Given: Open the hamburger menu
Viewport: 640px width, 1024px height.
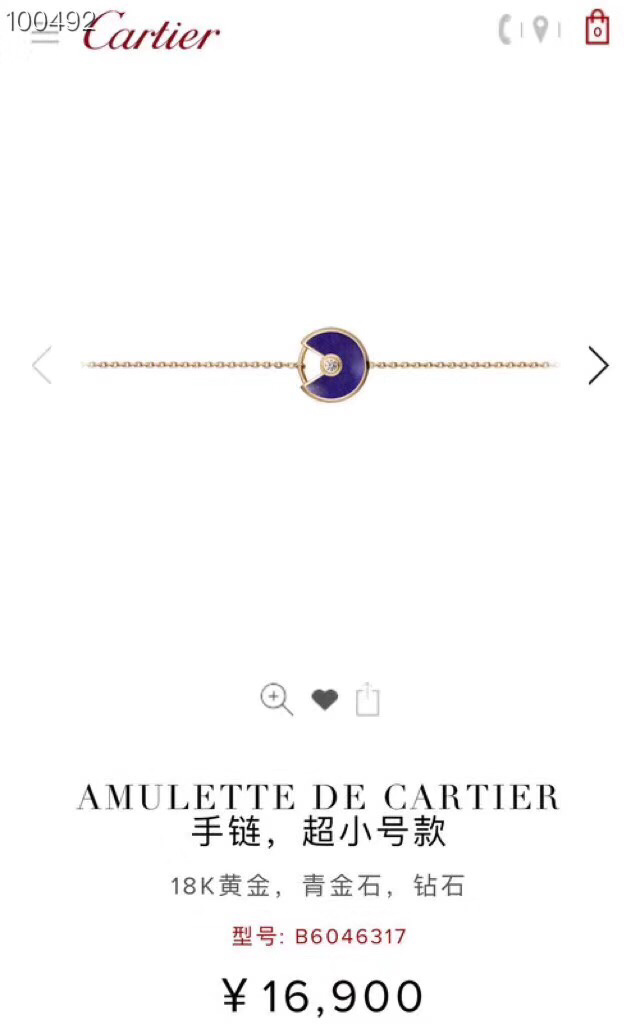Looking at the screenshot, I should click(44, 37).
